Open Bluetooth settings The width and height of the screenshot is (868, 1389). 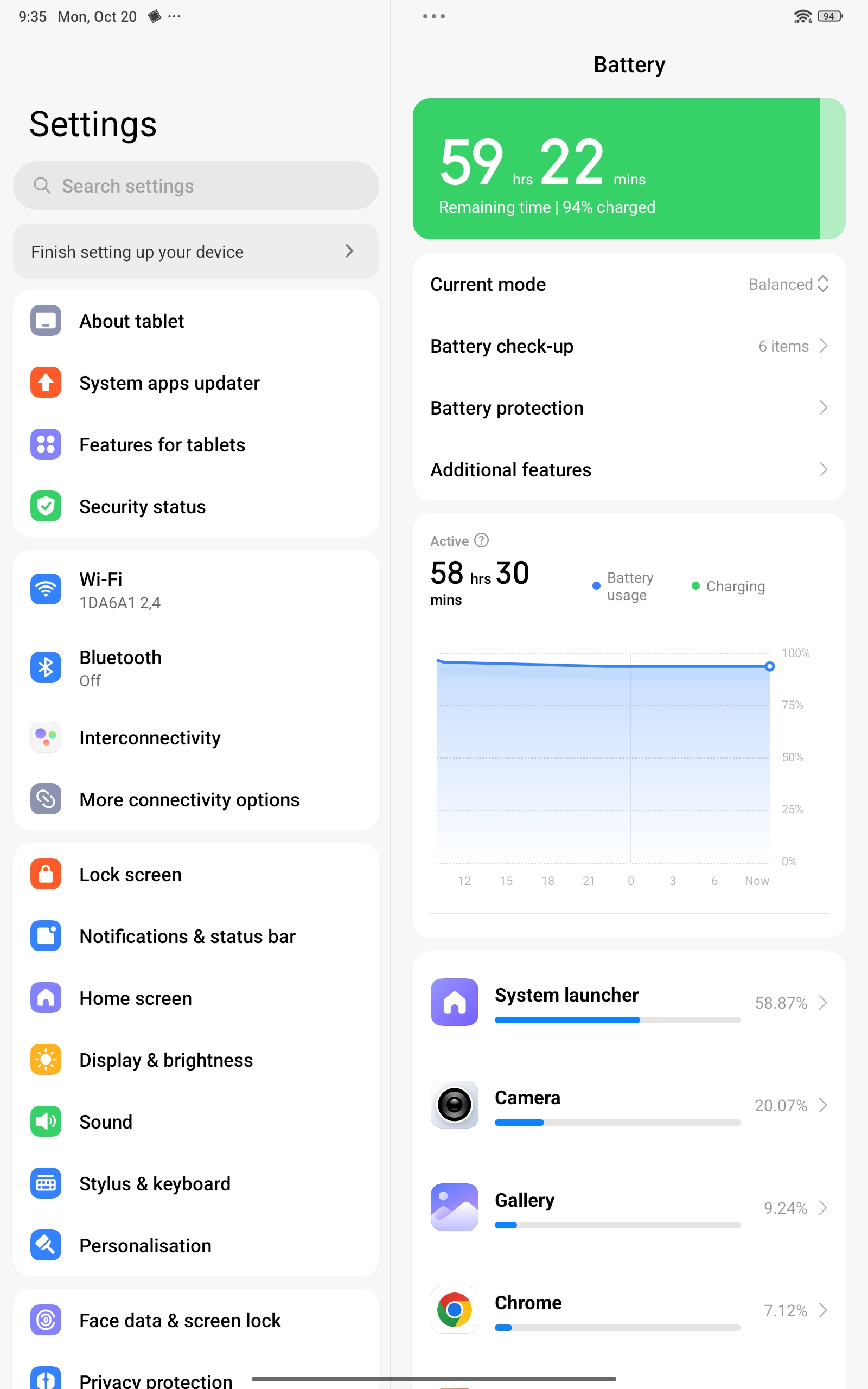[x=195, y=668]
